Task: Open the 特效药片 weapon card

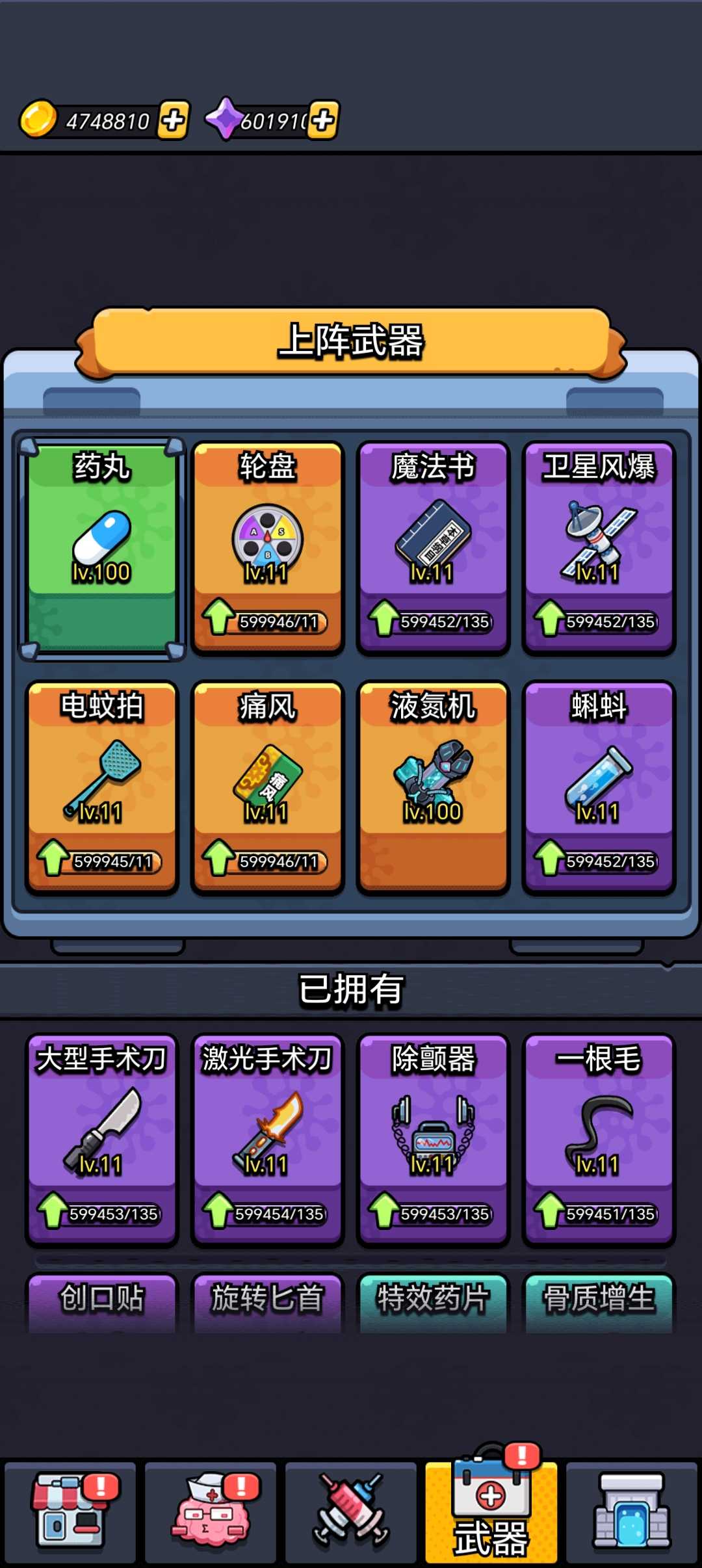Action: [x=433, y=1300]
